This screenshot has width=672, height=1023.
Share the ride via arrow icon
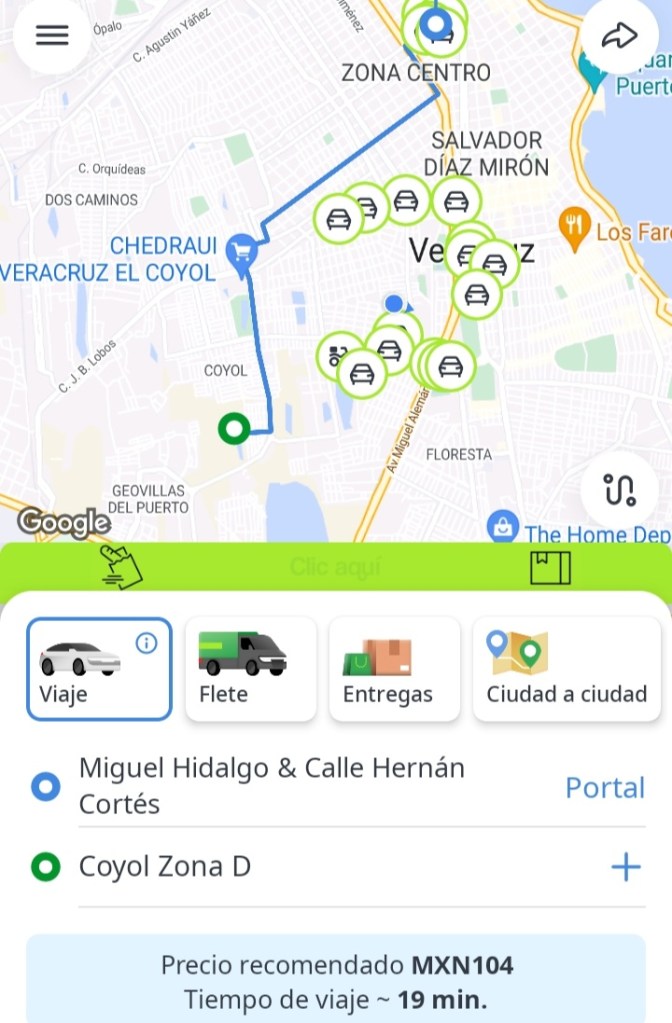(620, 37)
